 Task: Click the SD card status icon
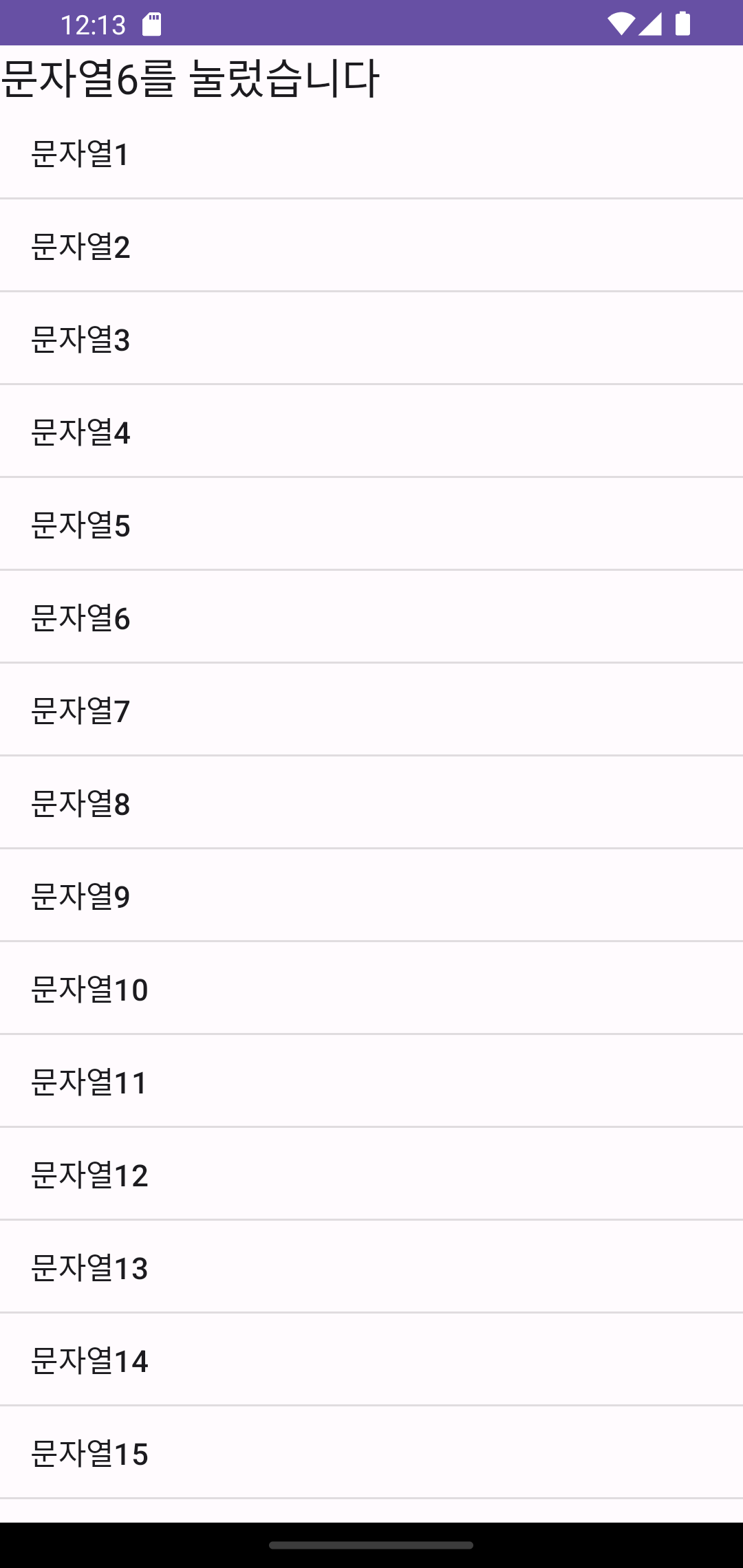[x=152, y=23]
